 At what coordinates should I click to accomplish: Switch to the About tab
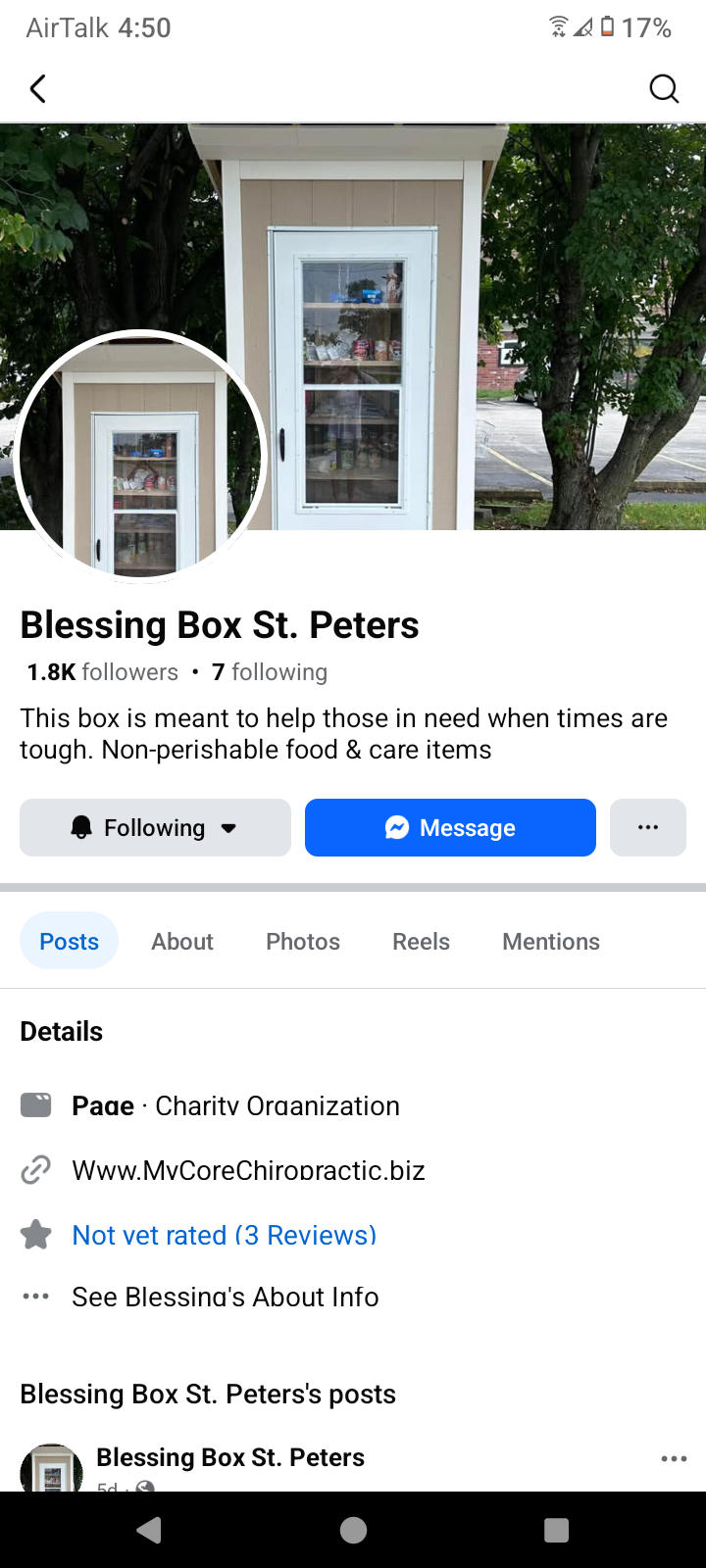tap(182, 942)
